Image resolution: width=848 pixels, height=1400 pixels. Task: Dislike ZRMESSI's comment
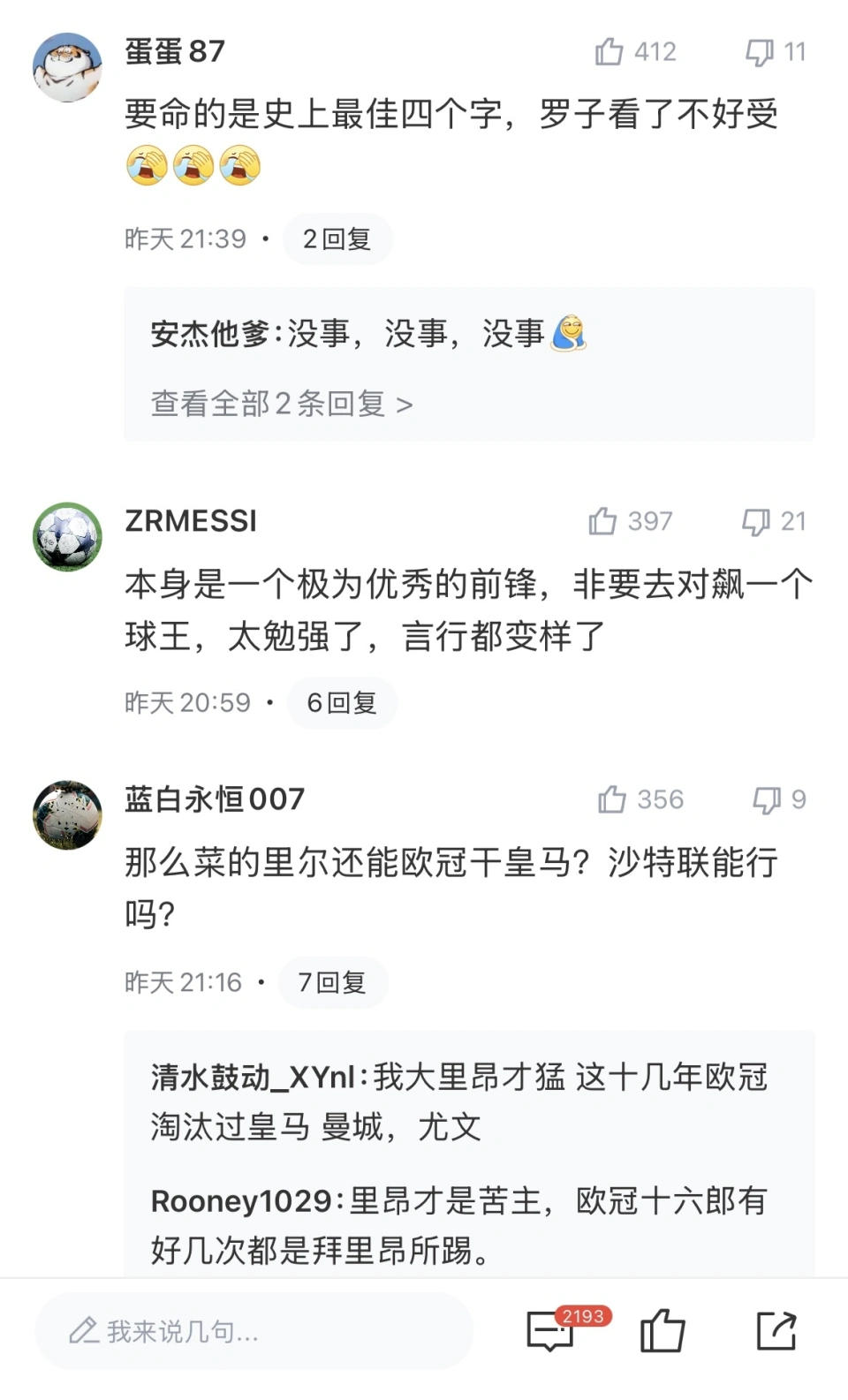tap(755, 521)
